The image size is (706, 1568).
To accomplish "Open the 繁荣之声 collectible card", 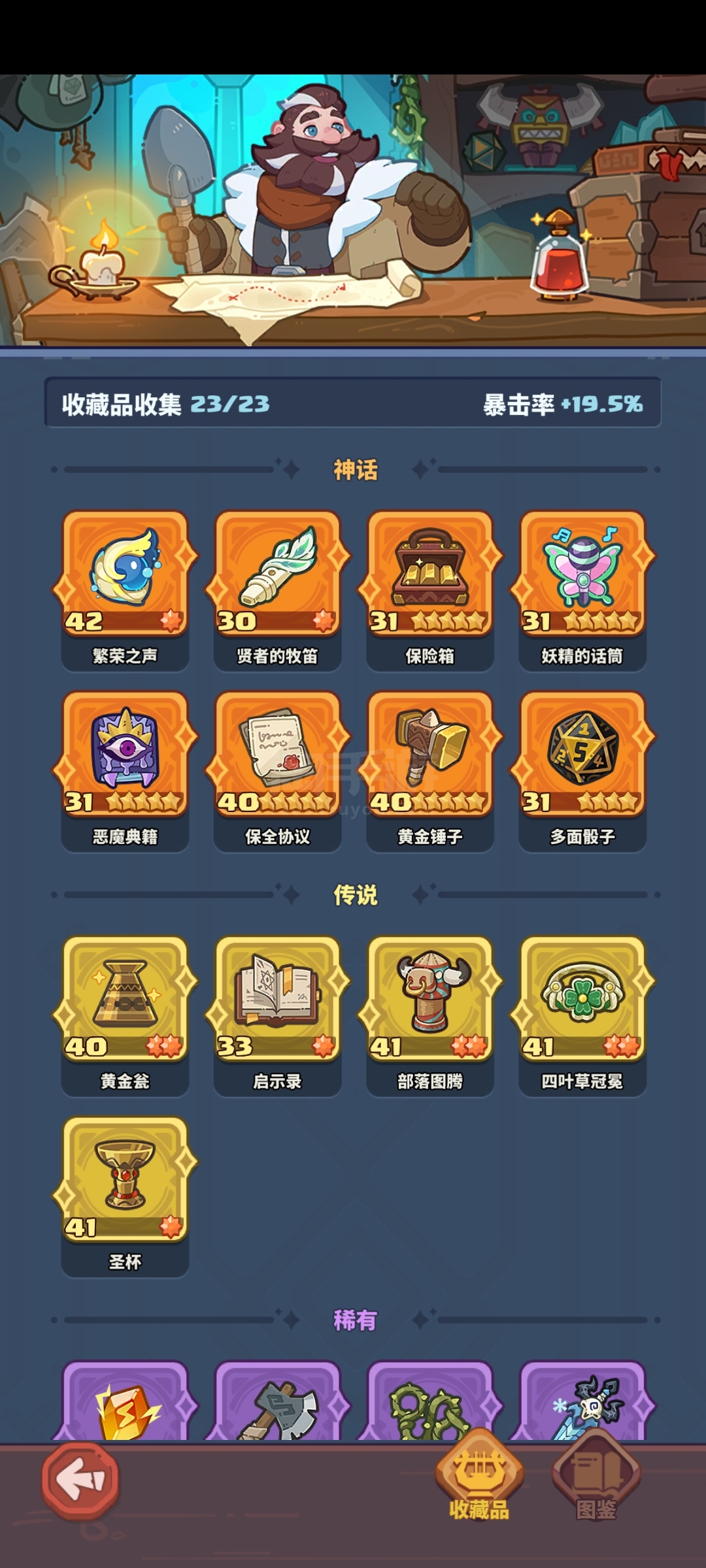I will (125, 591).
